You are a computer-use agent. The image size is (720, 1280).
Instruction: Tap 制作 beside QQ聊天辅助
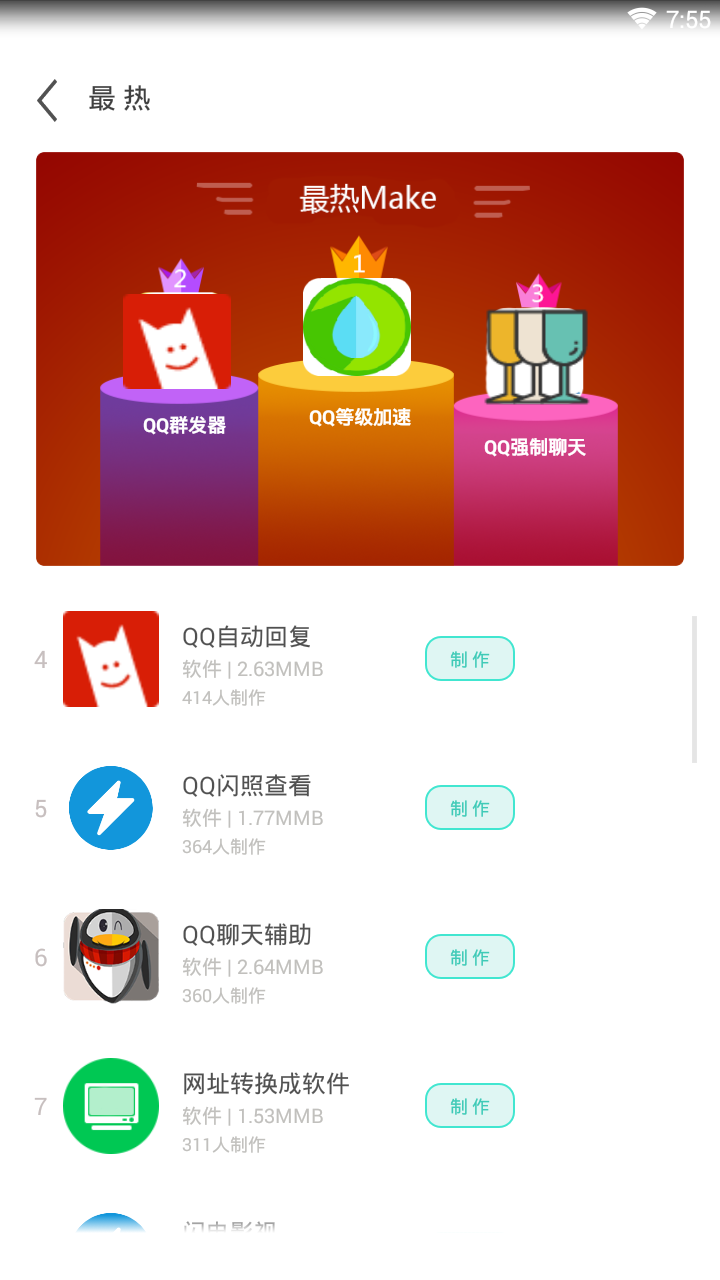tap(470, 956)
